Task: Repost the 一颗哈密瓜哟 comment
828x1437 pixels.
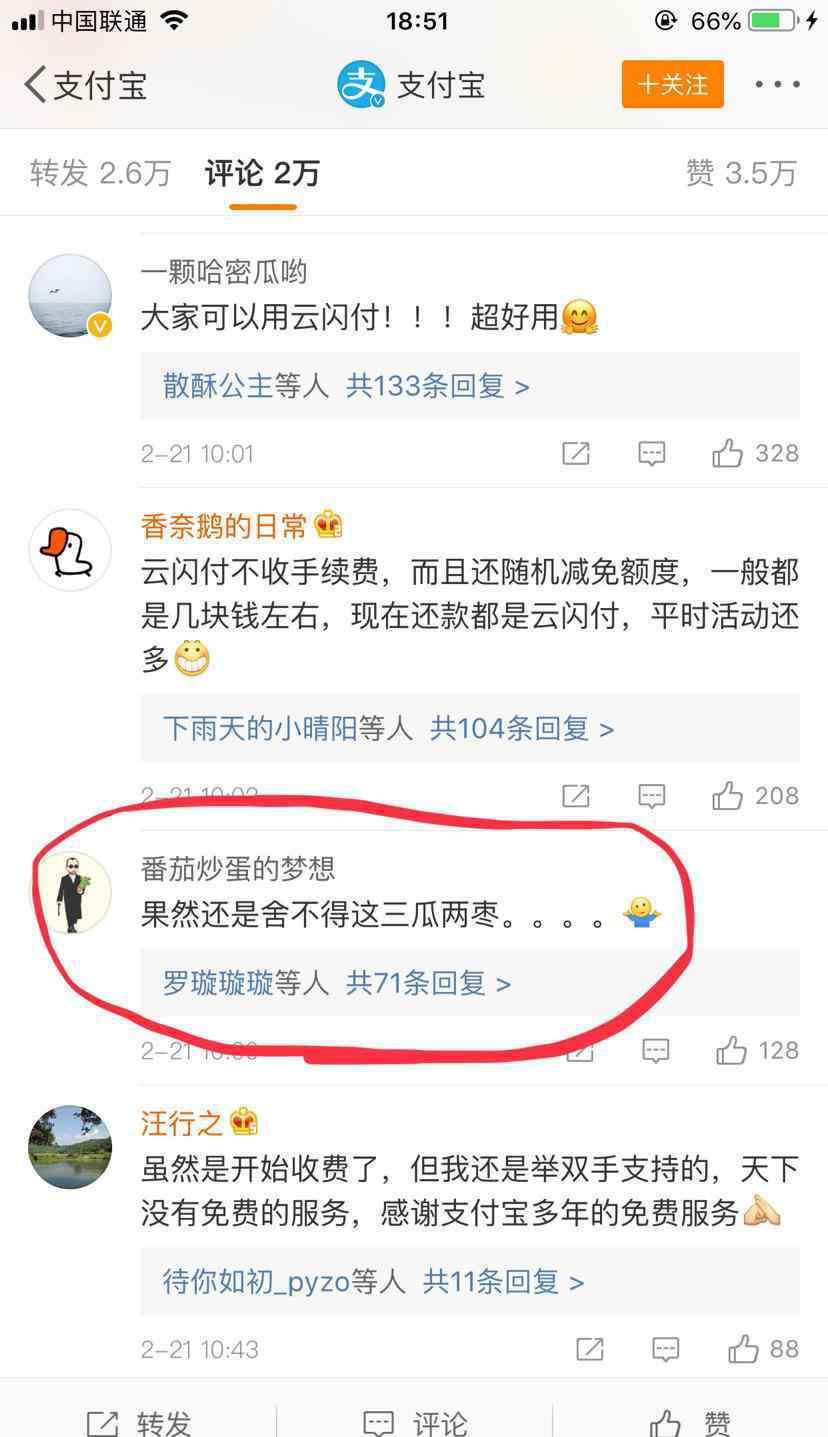Action: (x=576, y=453)
